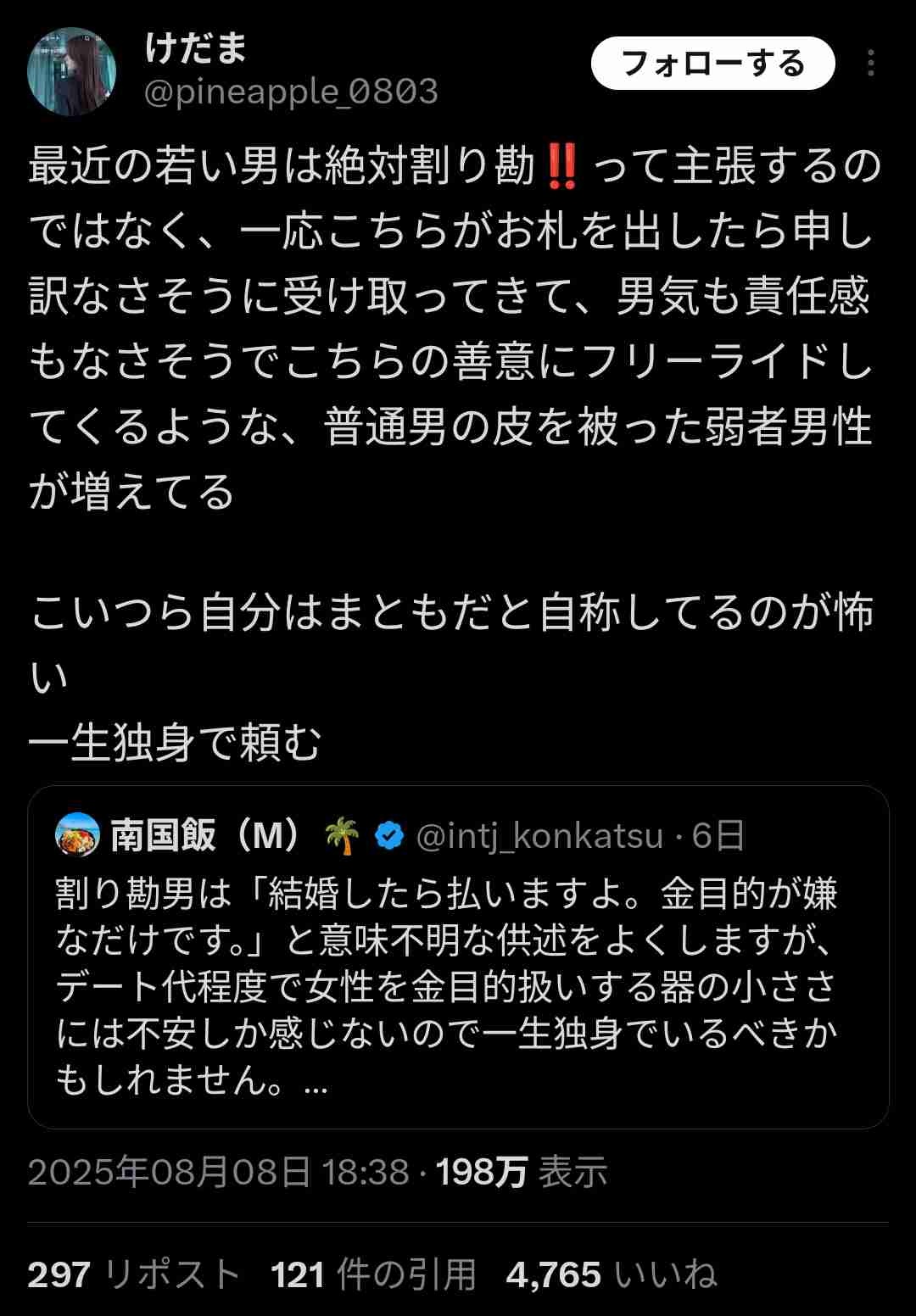
Task: Open けだま's profile picture
Action: tap(71, 71)
